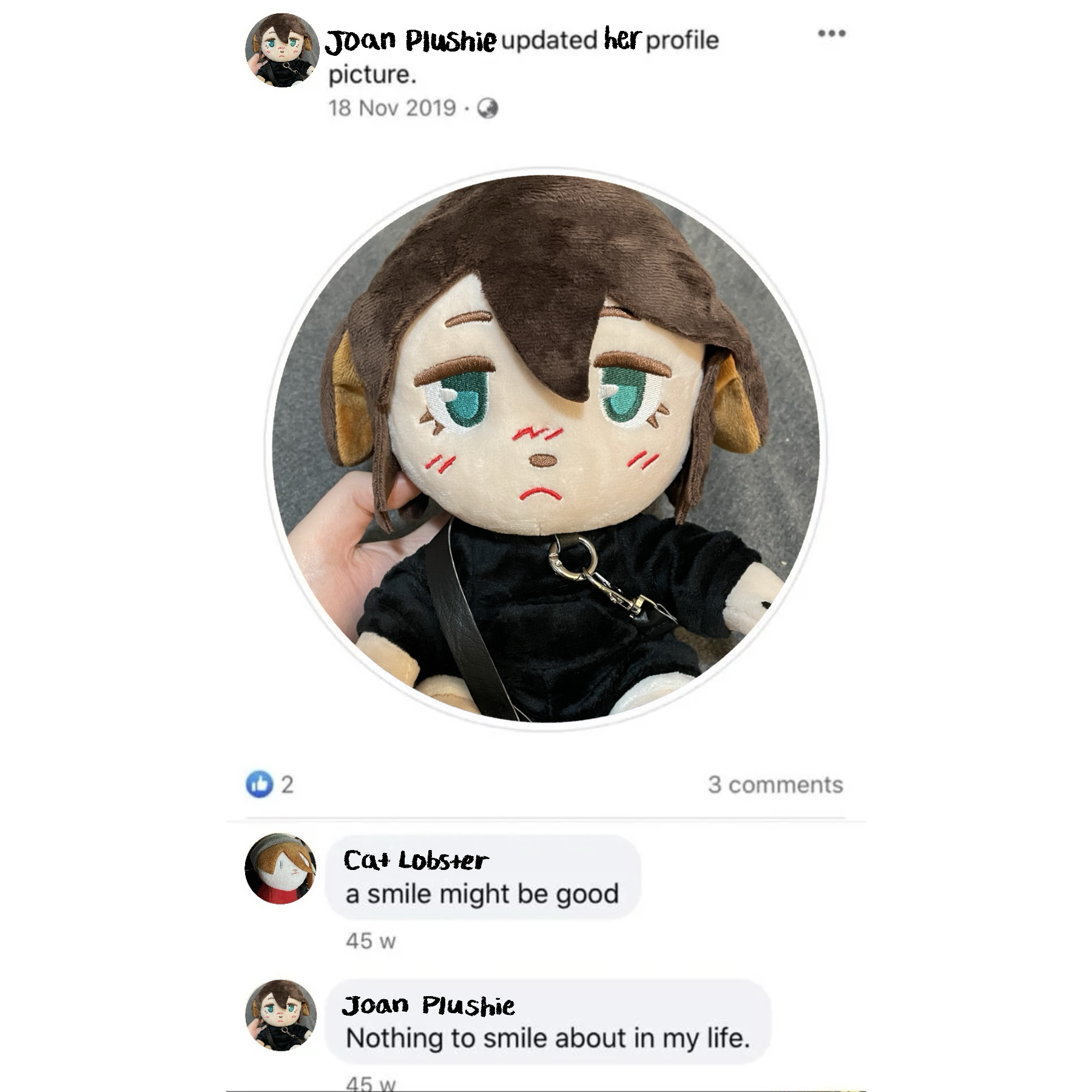Viewport: 1092px width, 1092px height.
Task: Open Joan Plushie's name in the reply comment
Action: 428,1006
